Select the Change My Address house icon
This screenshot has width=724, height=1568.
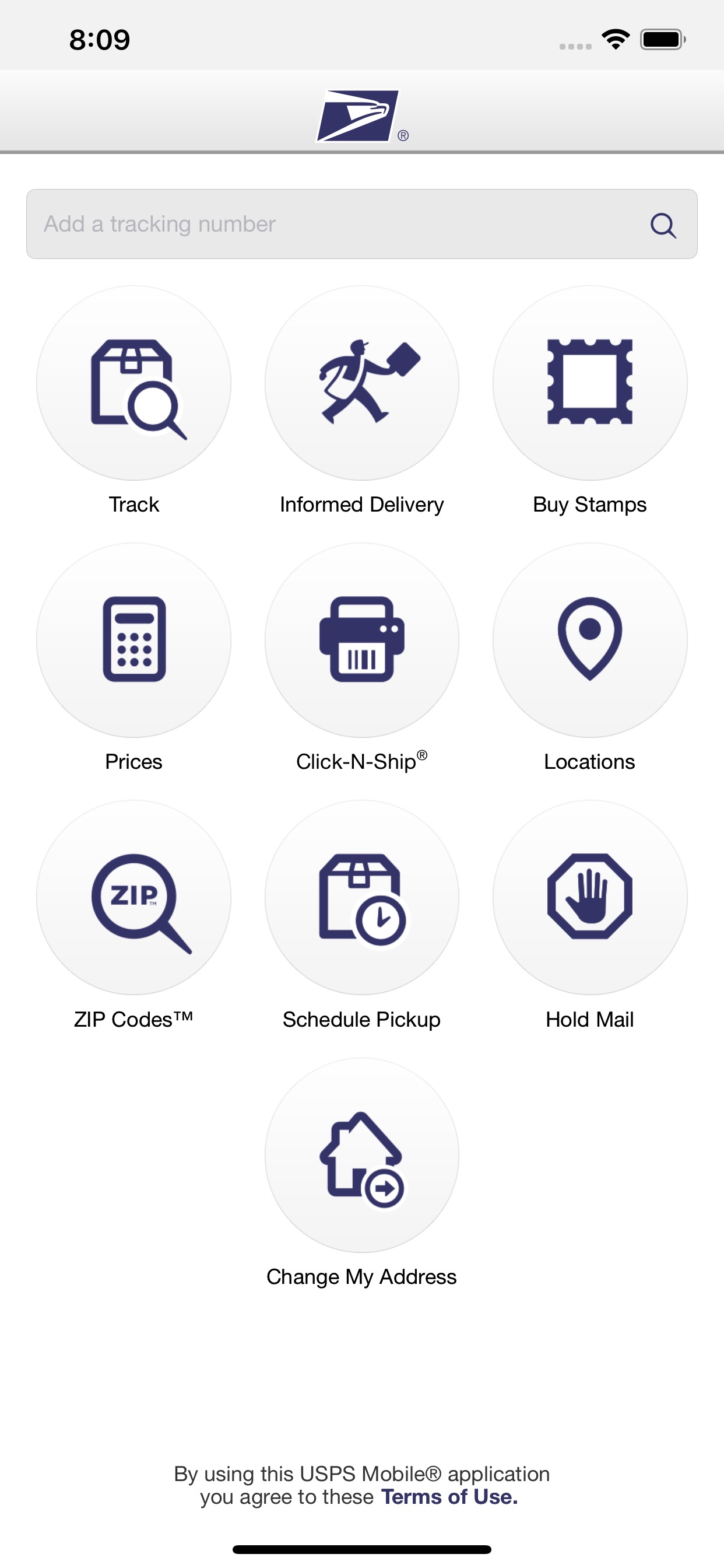click(x=361, y=1156)
